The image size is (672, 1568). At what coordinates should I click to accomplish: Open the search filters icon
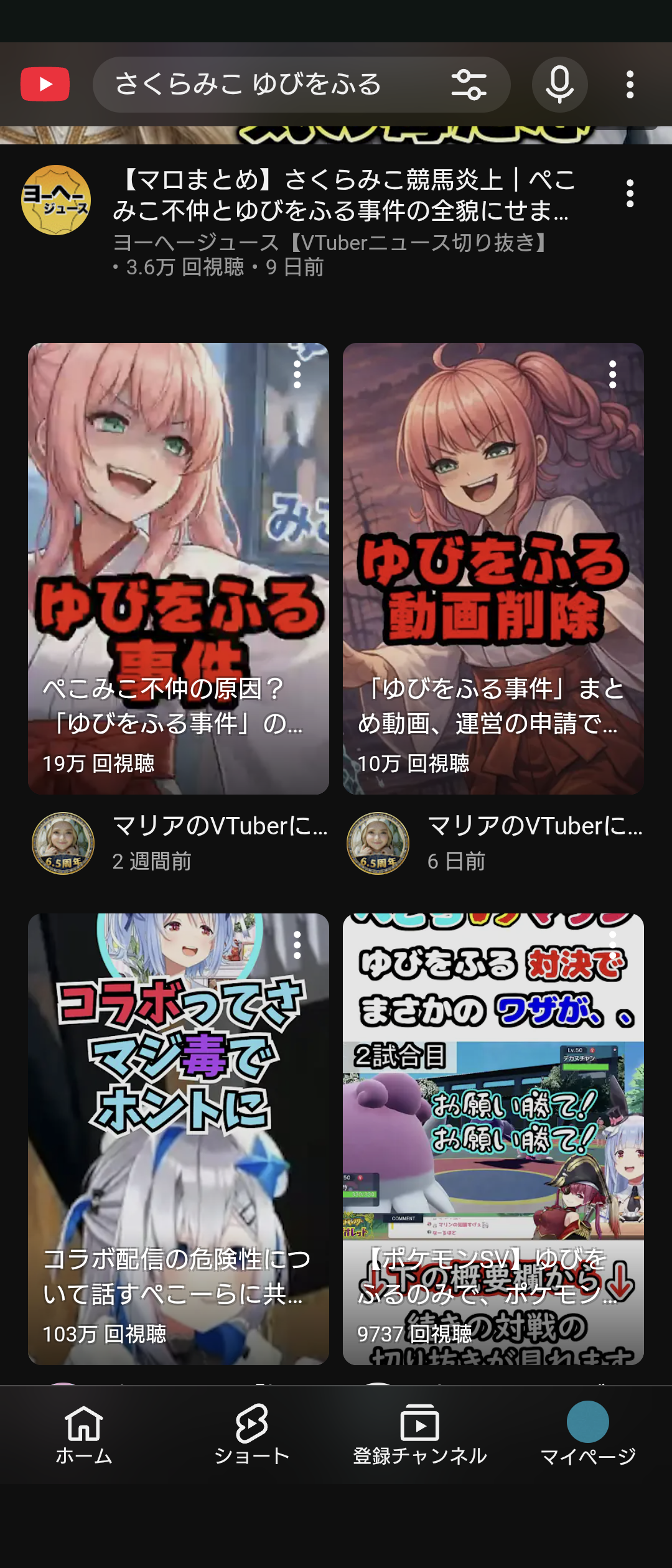(x=469, y=85)
